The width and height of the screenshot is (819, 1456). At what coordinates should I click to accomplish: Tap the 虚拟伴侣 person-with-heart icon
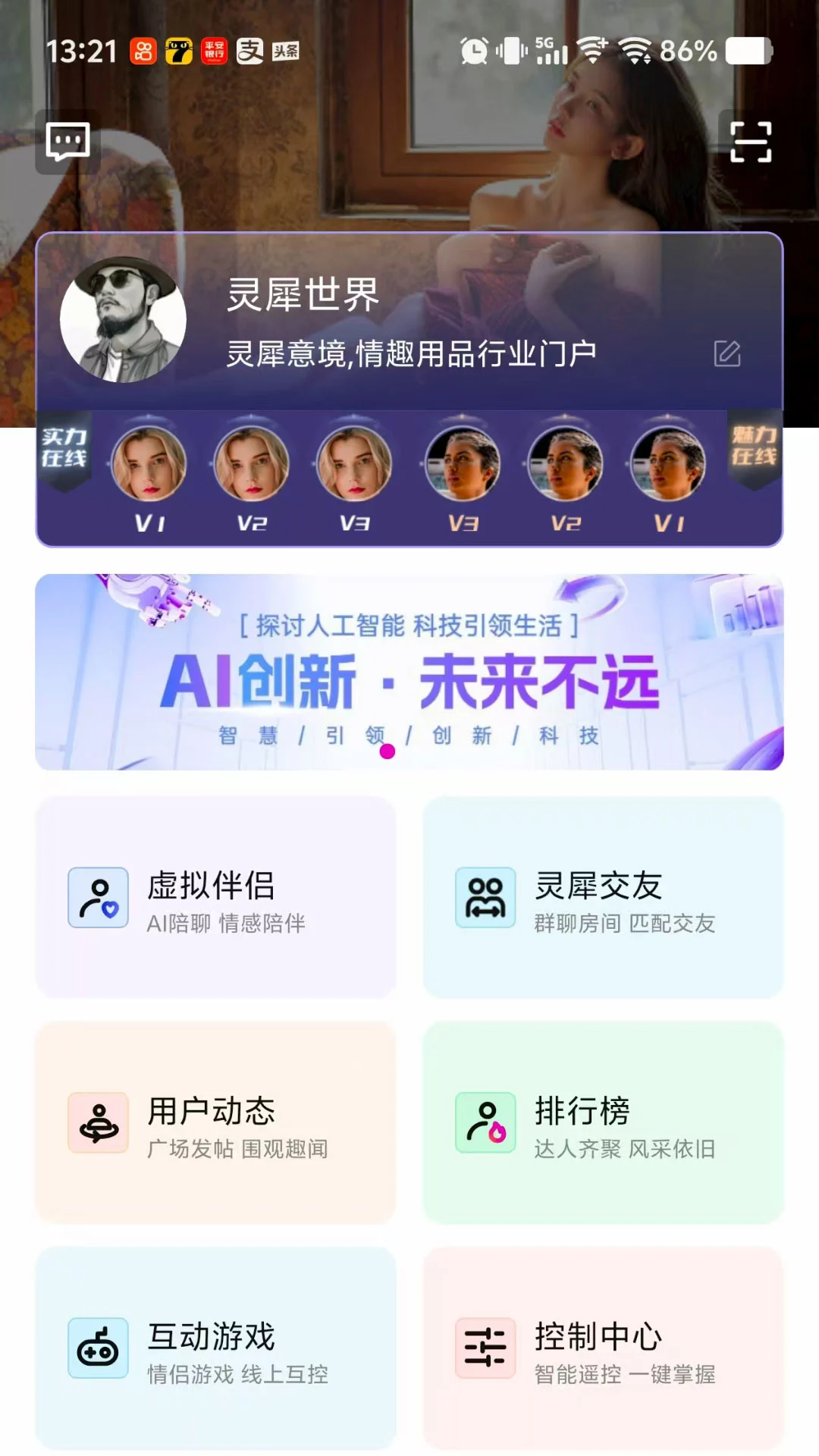tap(97, 899)
